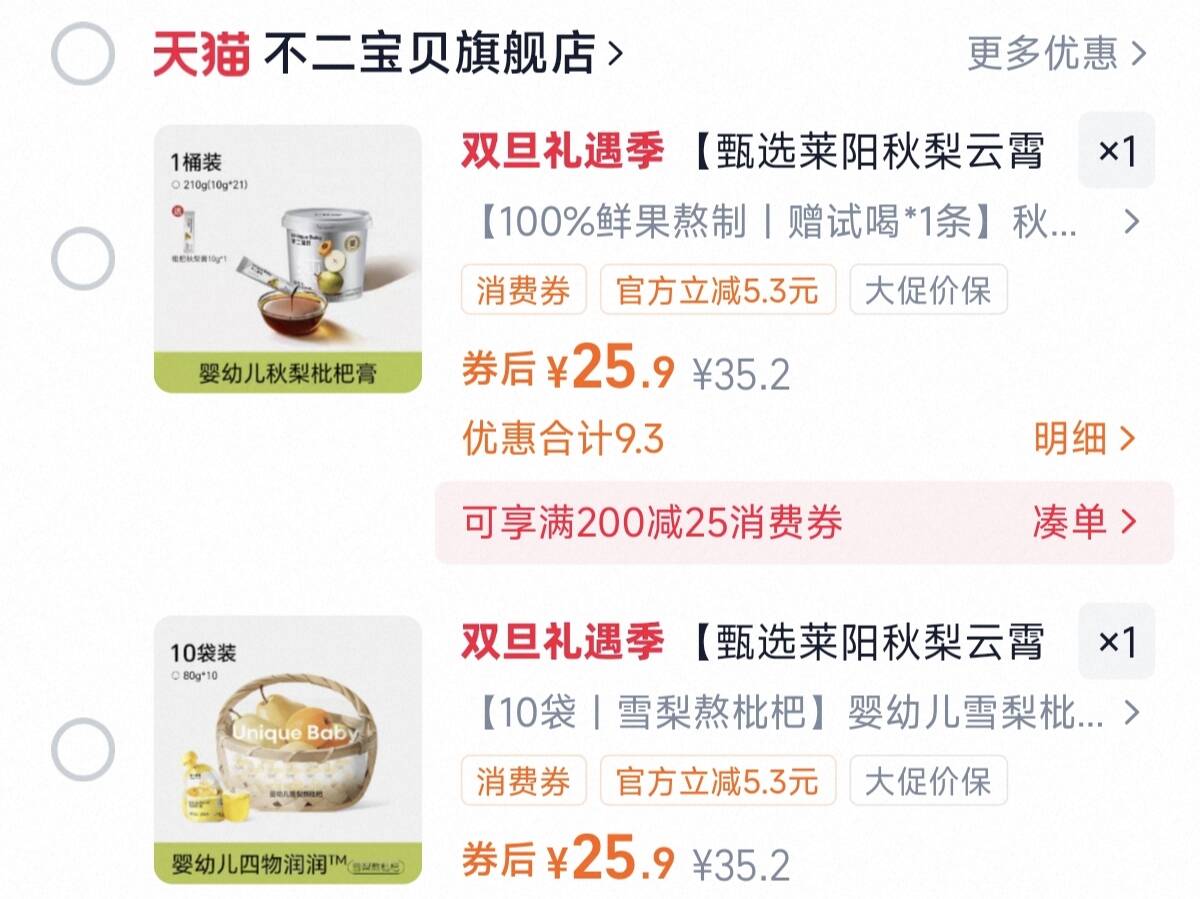Open the 10袋装 婴幼儿四物润润 product image
This screenshot has height=899, width=1200.
(288, 749)
